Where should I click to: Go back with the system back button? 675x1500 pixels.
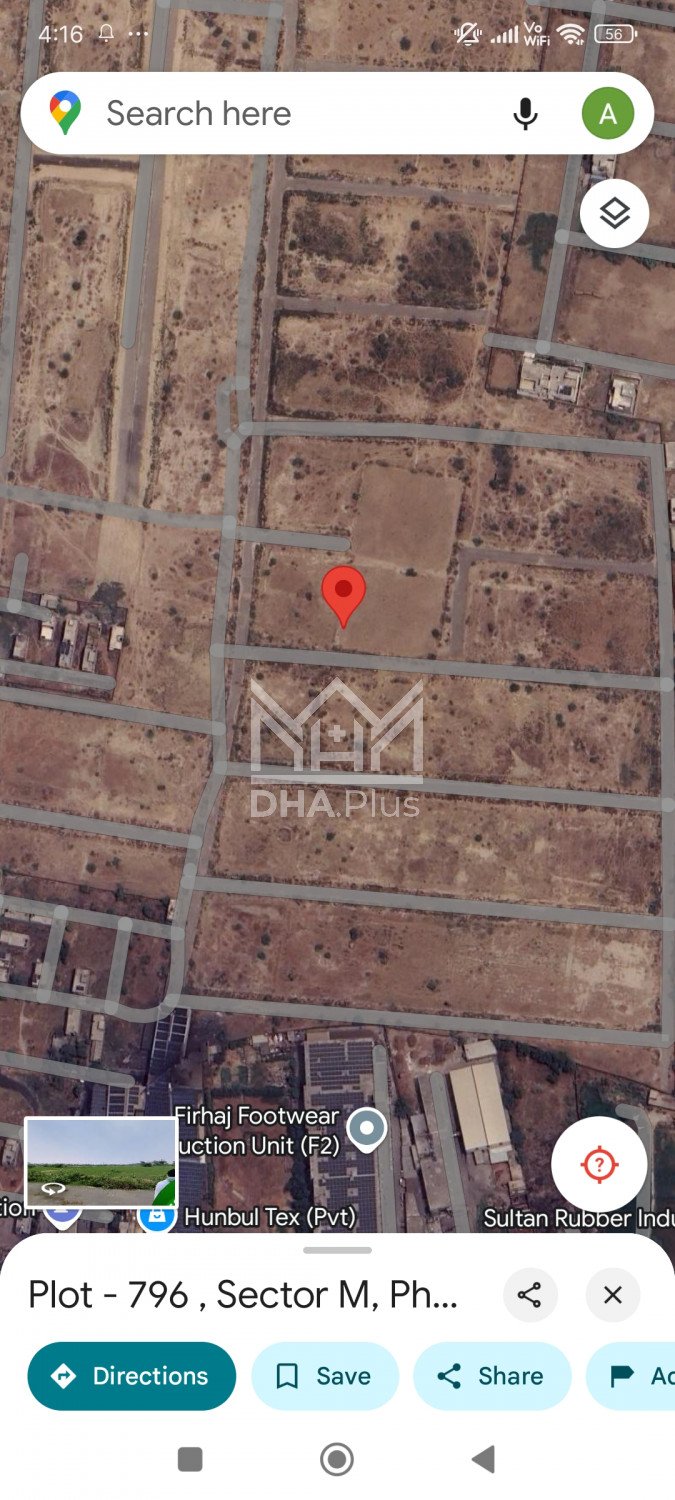[x=483, y=1460]
